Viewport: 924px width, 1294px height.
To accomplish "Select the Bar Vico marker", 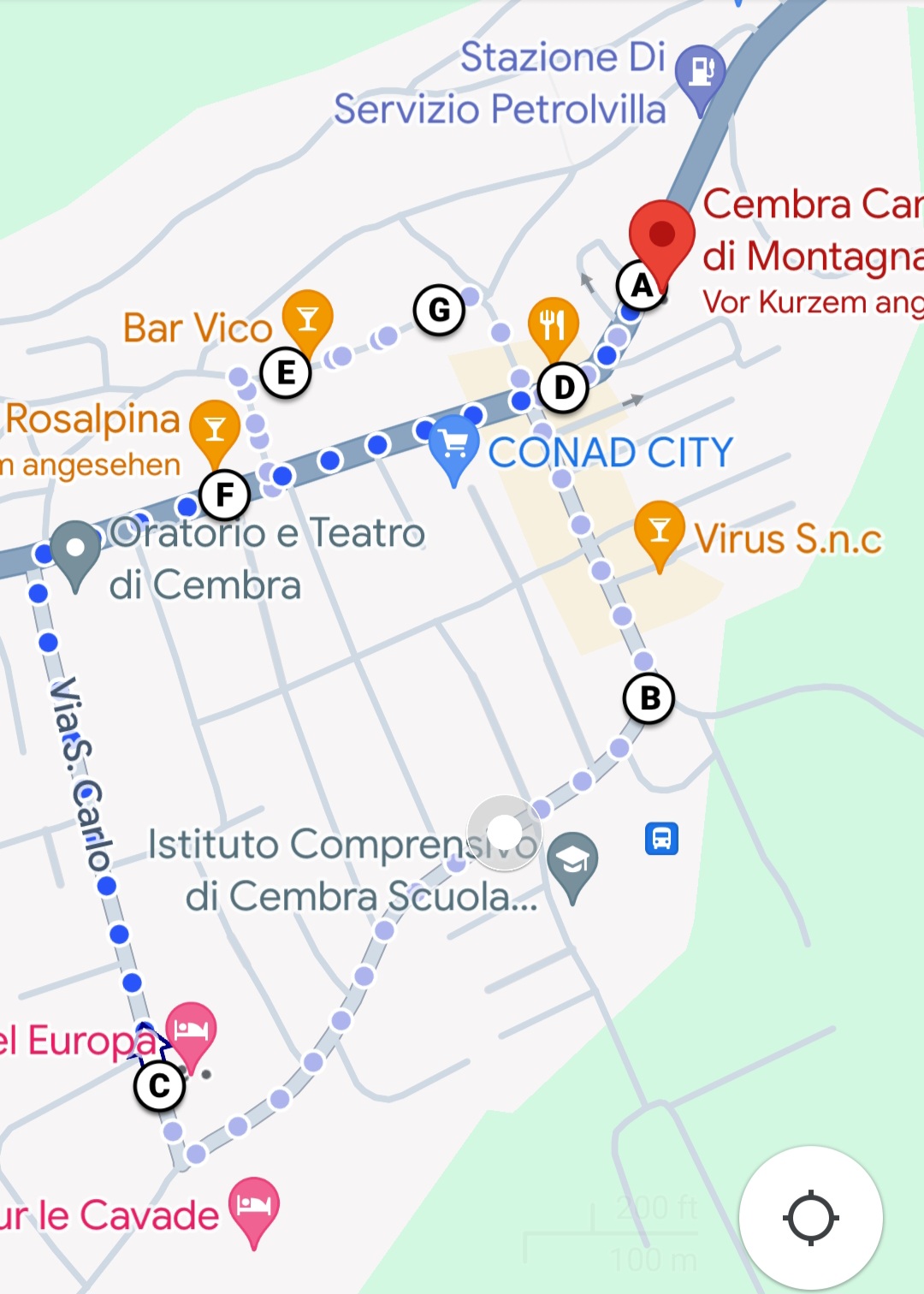I will click(307, 321).
